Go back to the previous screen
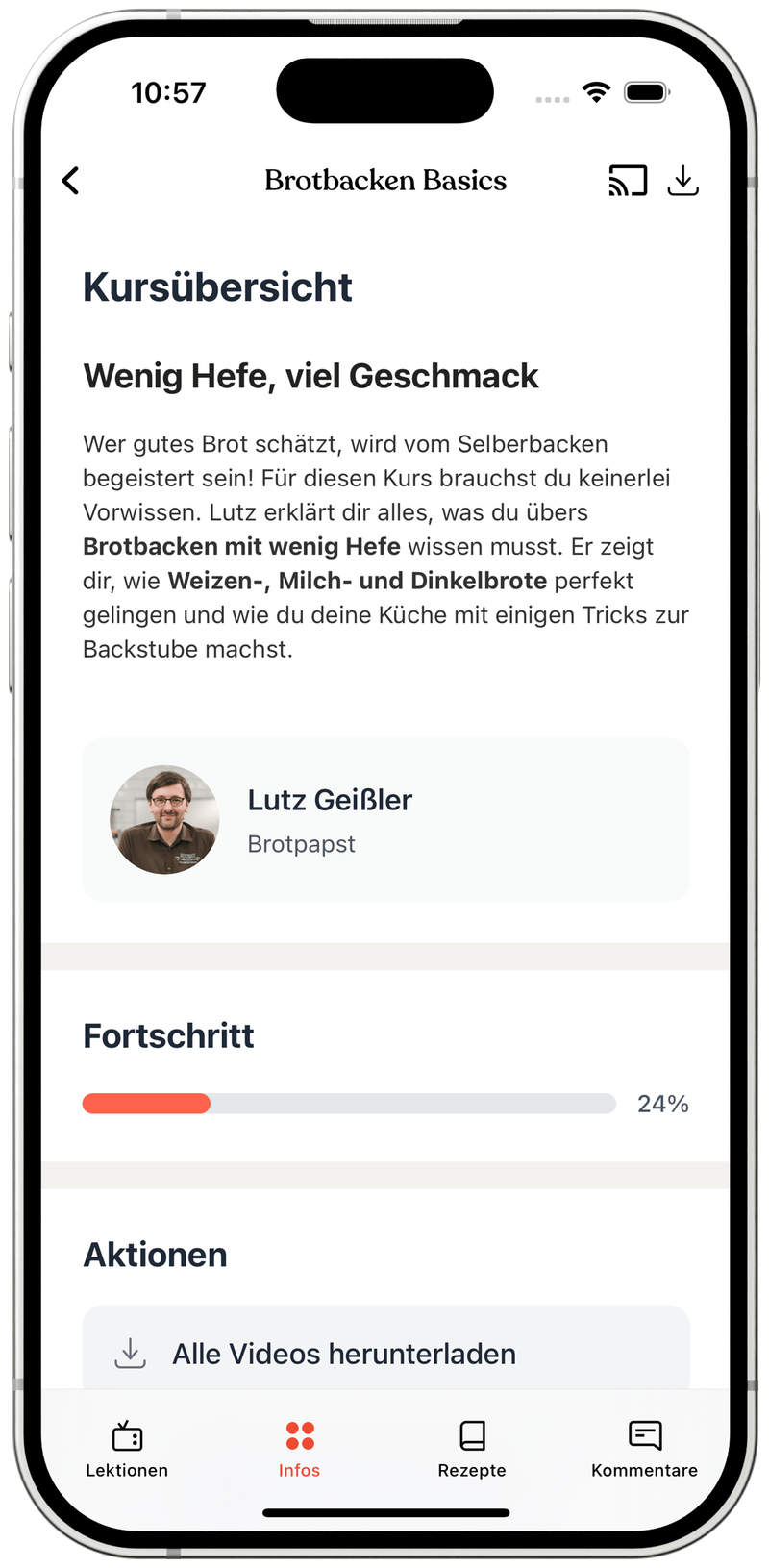The image size is (769, 1568). [x=70, y=181]
